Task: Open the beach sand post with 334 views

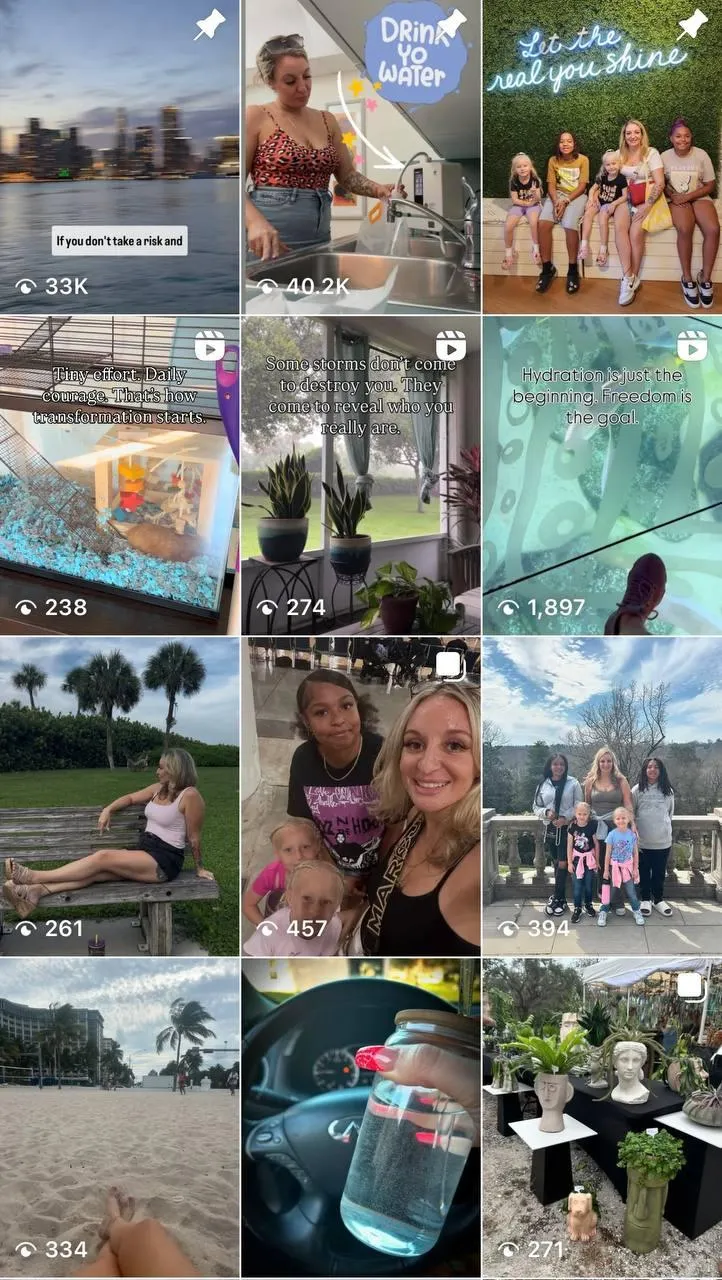Action: 119,1118
